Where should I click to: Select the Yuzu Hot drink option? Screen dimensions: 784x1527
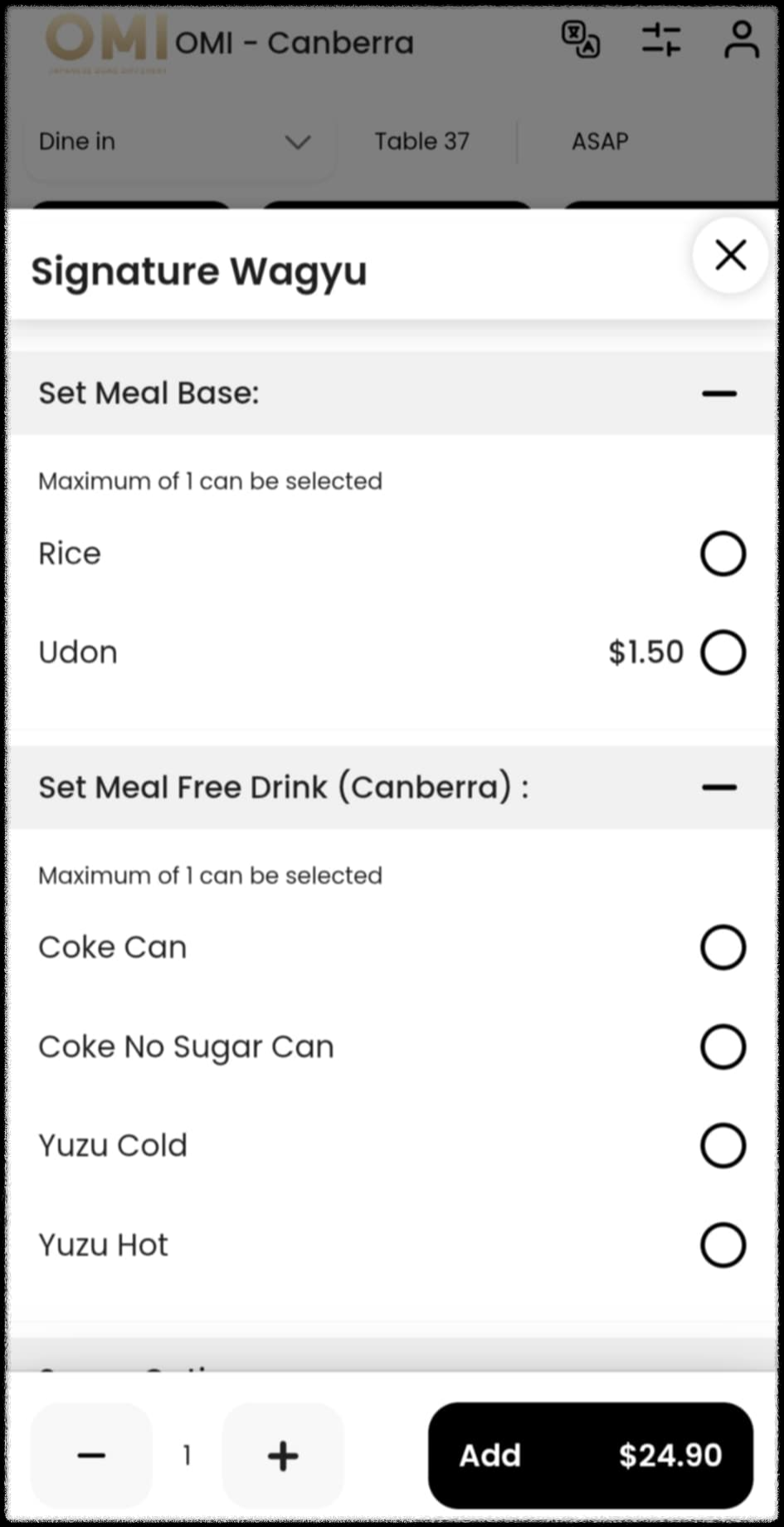(x=723, y=1245)
